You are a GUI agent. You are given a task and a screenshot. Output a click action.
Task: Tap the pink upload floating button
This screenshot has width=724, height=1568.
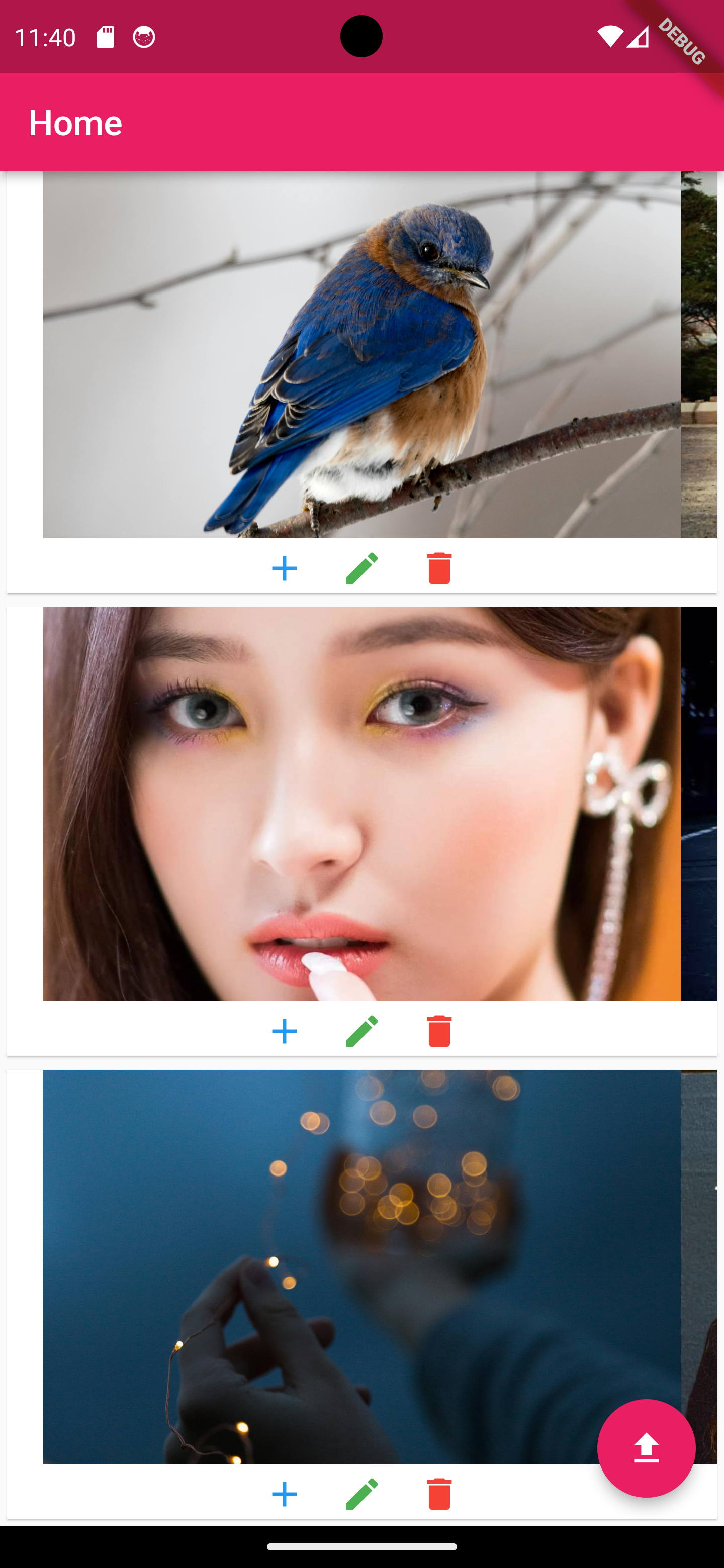point(646,1448)
